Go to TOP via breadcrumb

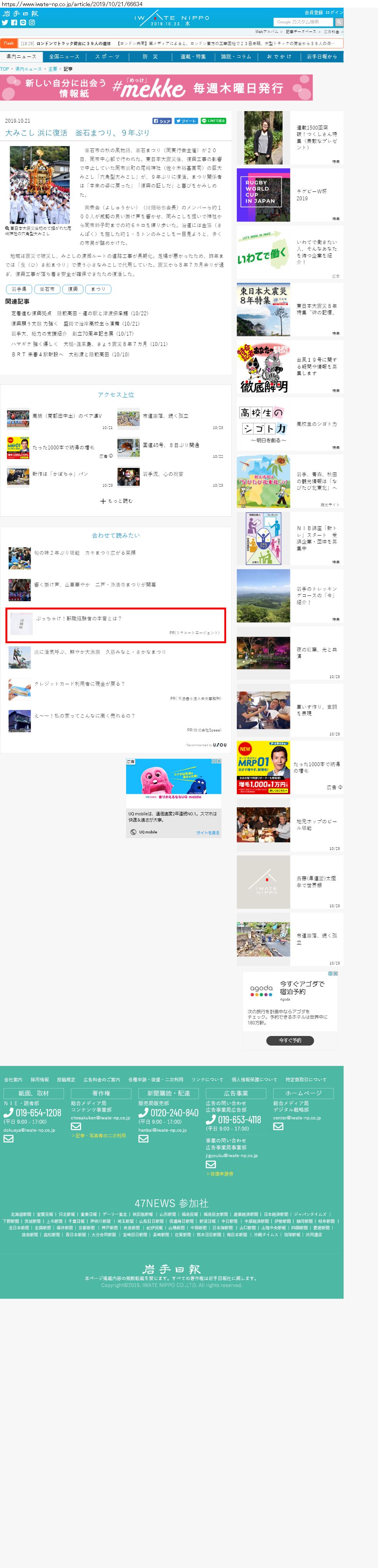tap(5, 69)
